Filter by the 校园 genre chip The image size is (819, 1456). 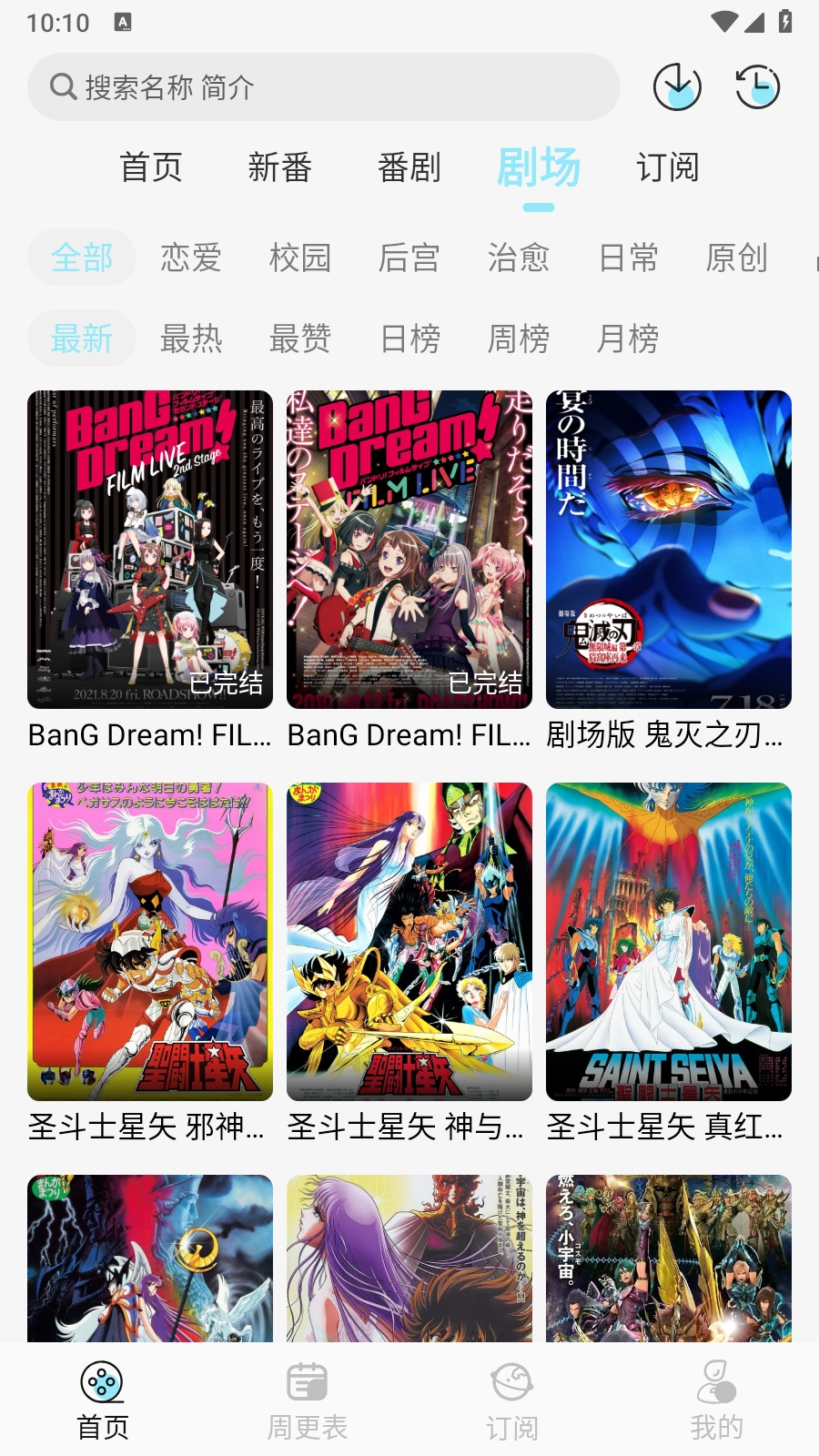pyautogui.click(x=300, y=258)
